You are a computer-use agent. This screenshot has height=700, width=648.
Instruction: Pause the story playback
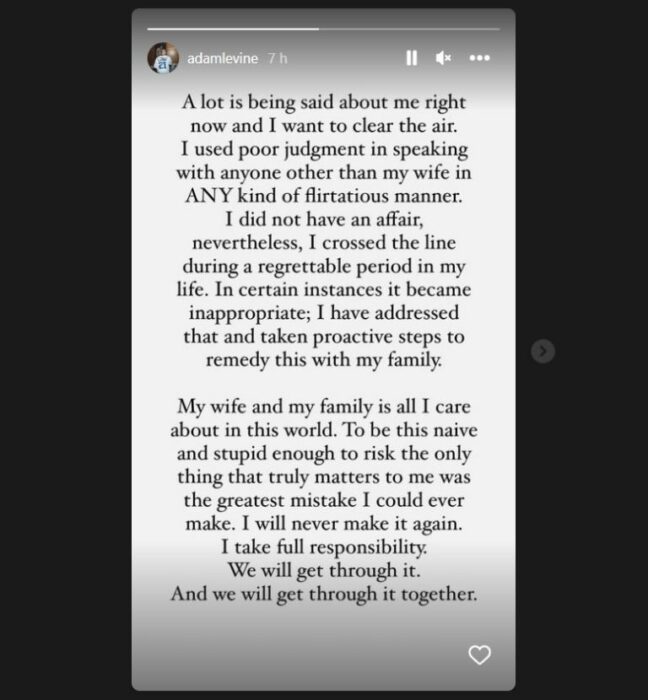tap(411, 58)
